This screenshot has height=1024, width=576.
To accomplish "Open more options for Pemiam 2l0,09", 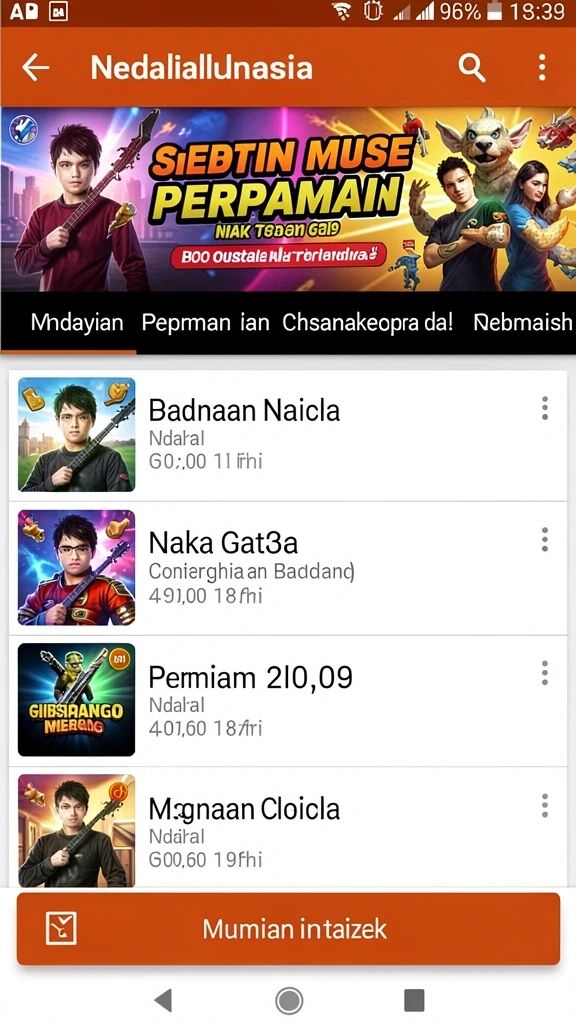I will pos(545,673).
